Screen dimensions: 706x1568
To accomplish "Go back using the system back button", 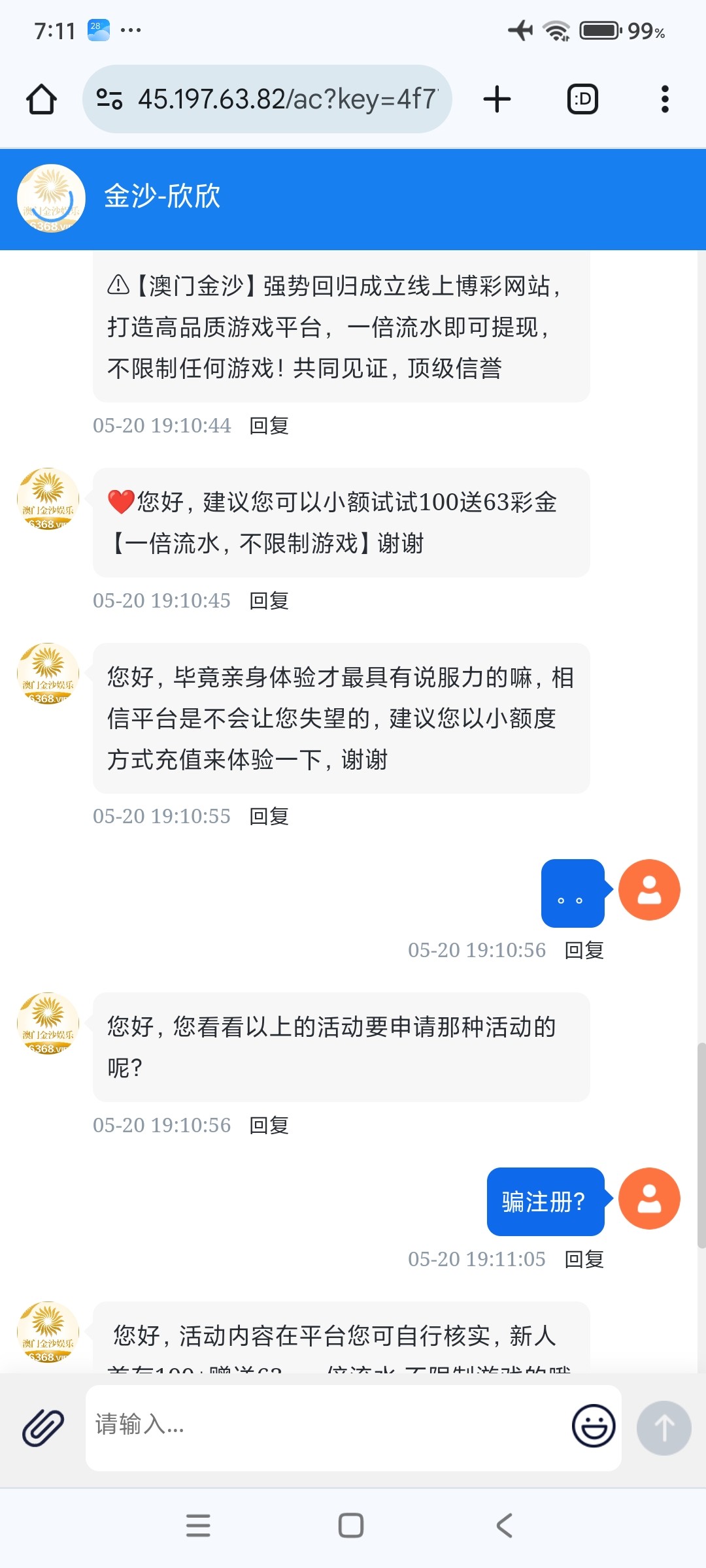I will 503,1526.
